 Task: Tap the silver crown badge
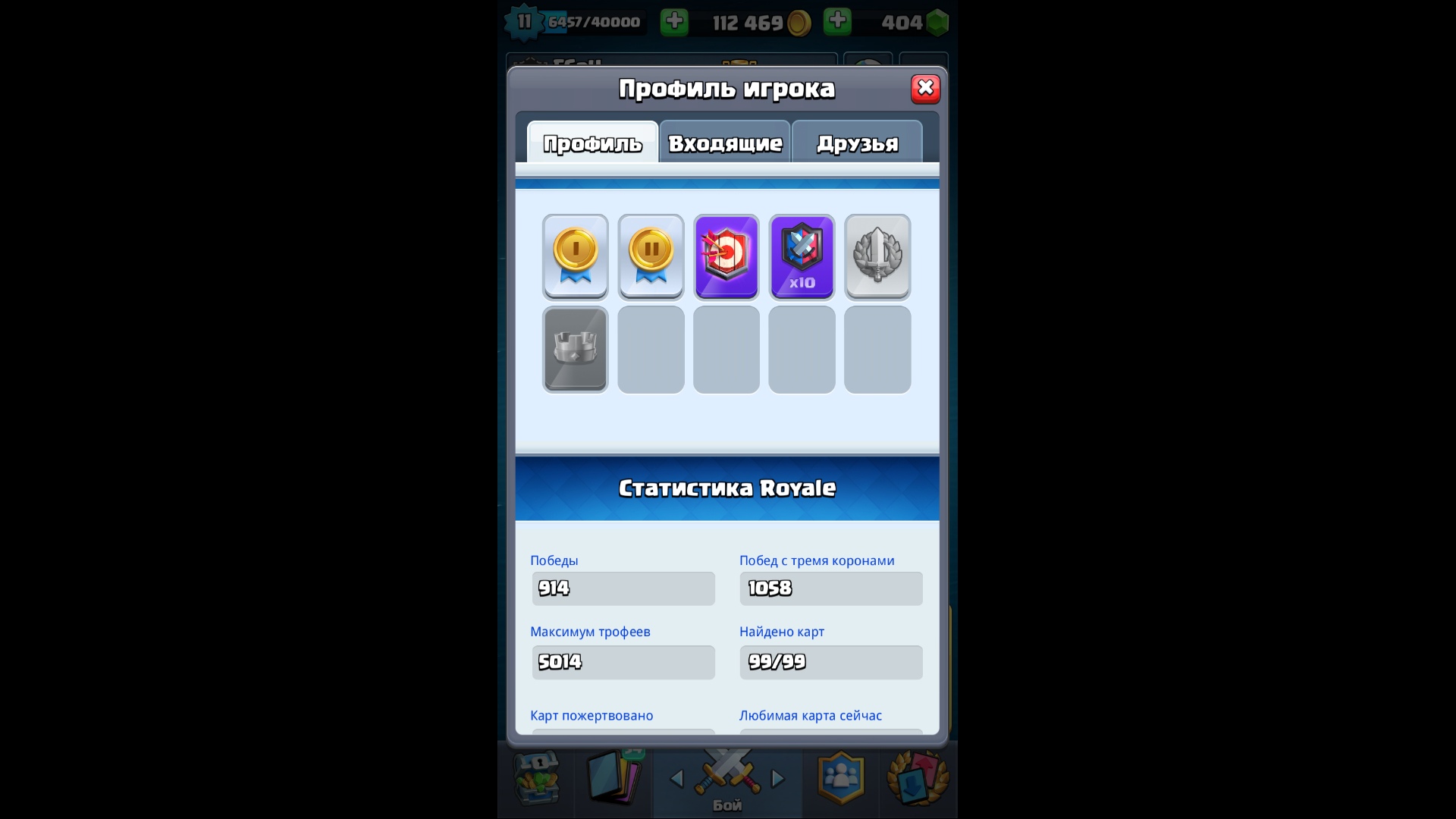(x=575, y=350)
